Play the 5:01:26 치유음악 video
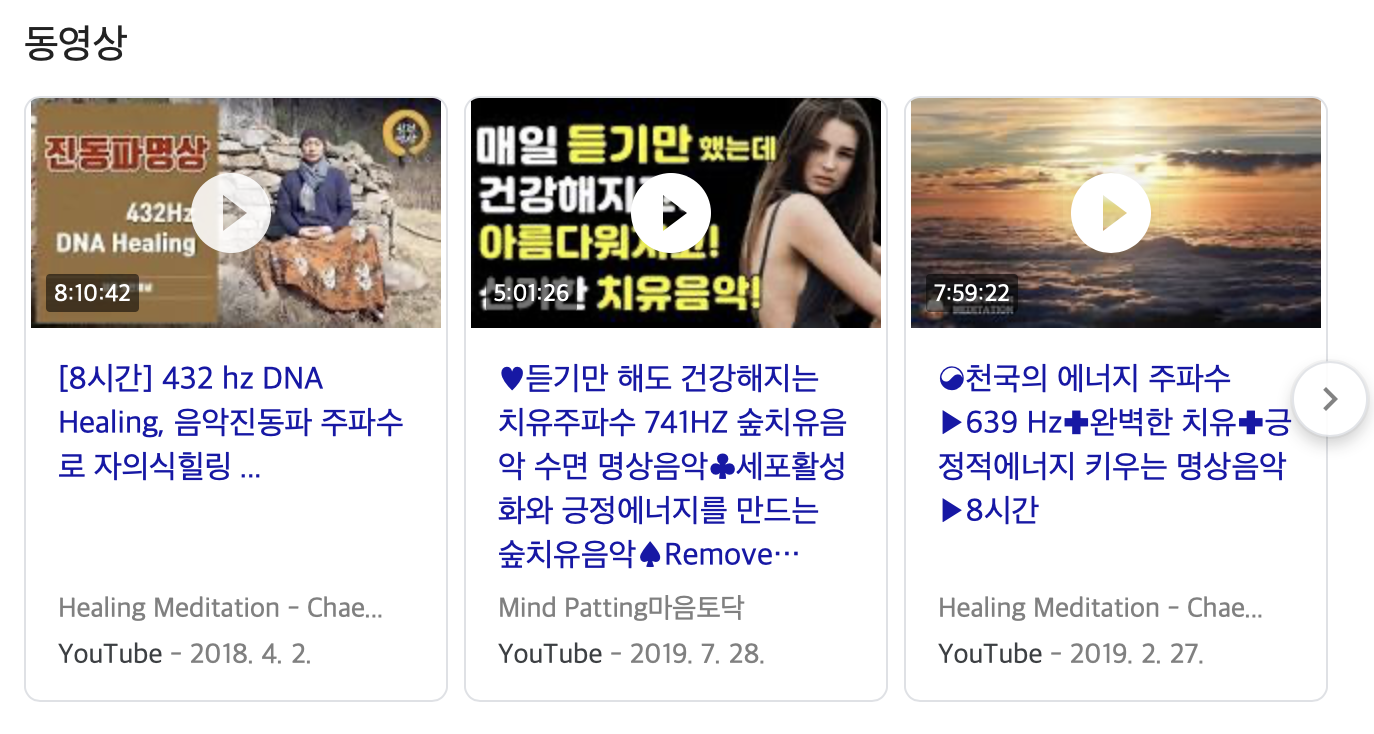Screen dimensions: 1374x734 pos(671,213)
